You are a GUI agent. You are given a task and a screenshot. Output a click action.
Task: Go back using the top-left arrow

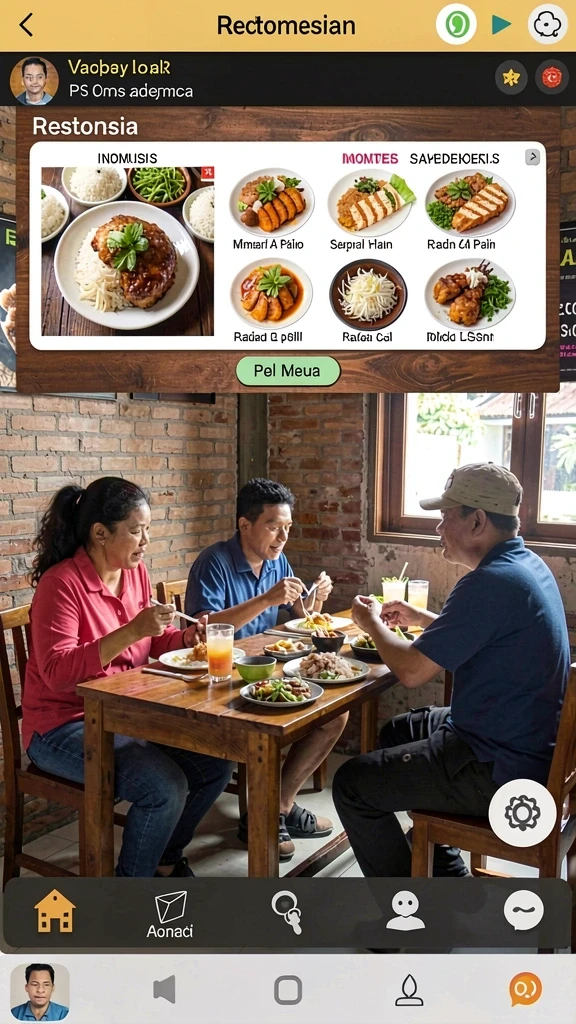pos(26,25)
